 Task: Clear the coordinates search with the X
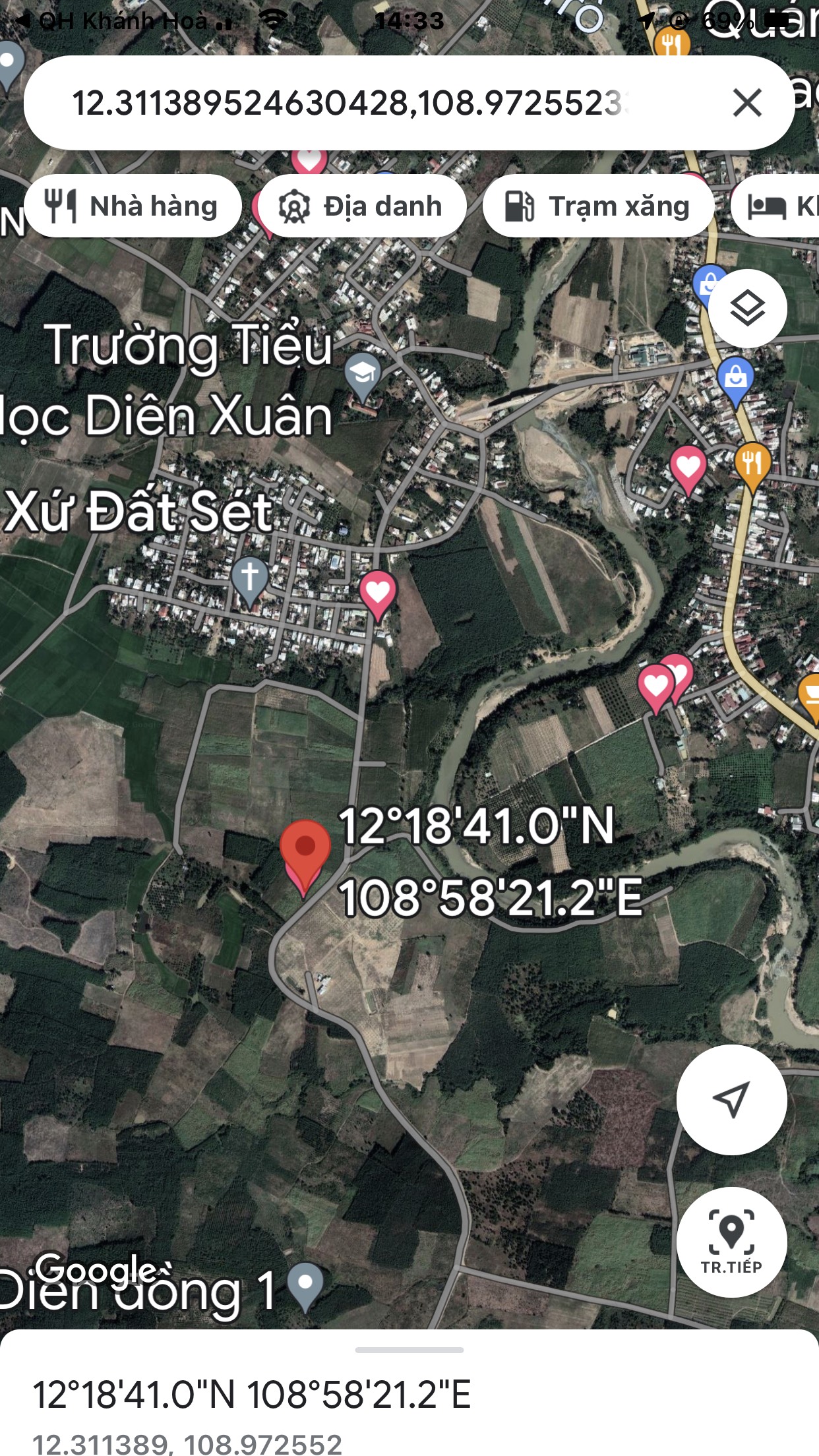point(747,104)
